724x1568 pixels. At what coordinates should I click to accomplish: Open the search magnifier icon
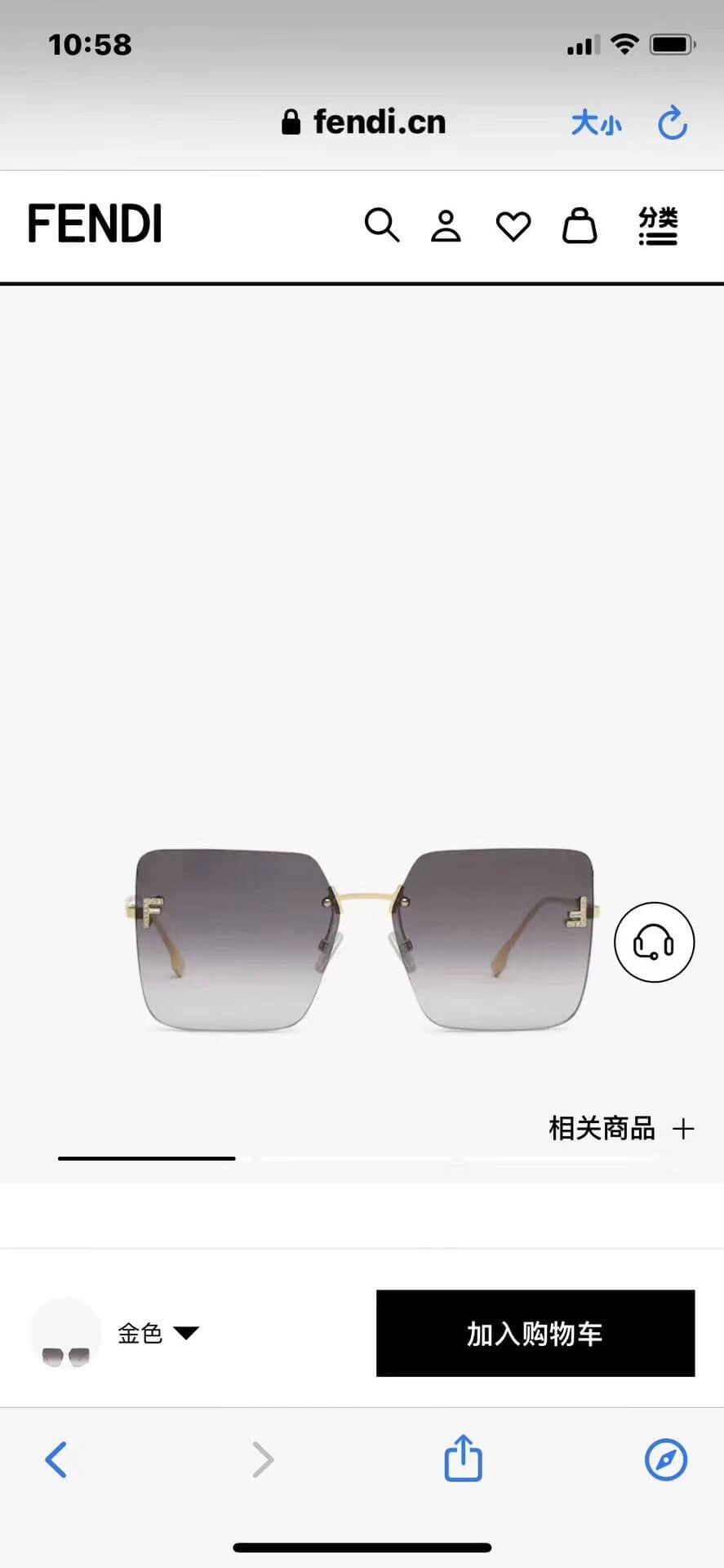tap(381, 225)
